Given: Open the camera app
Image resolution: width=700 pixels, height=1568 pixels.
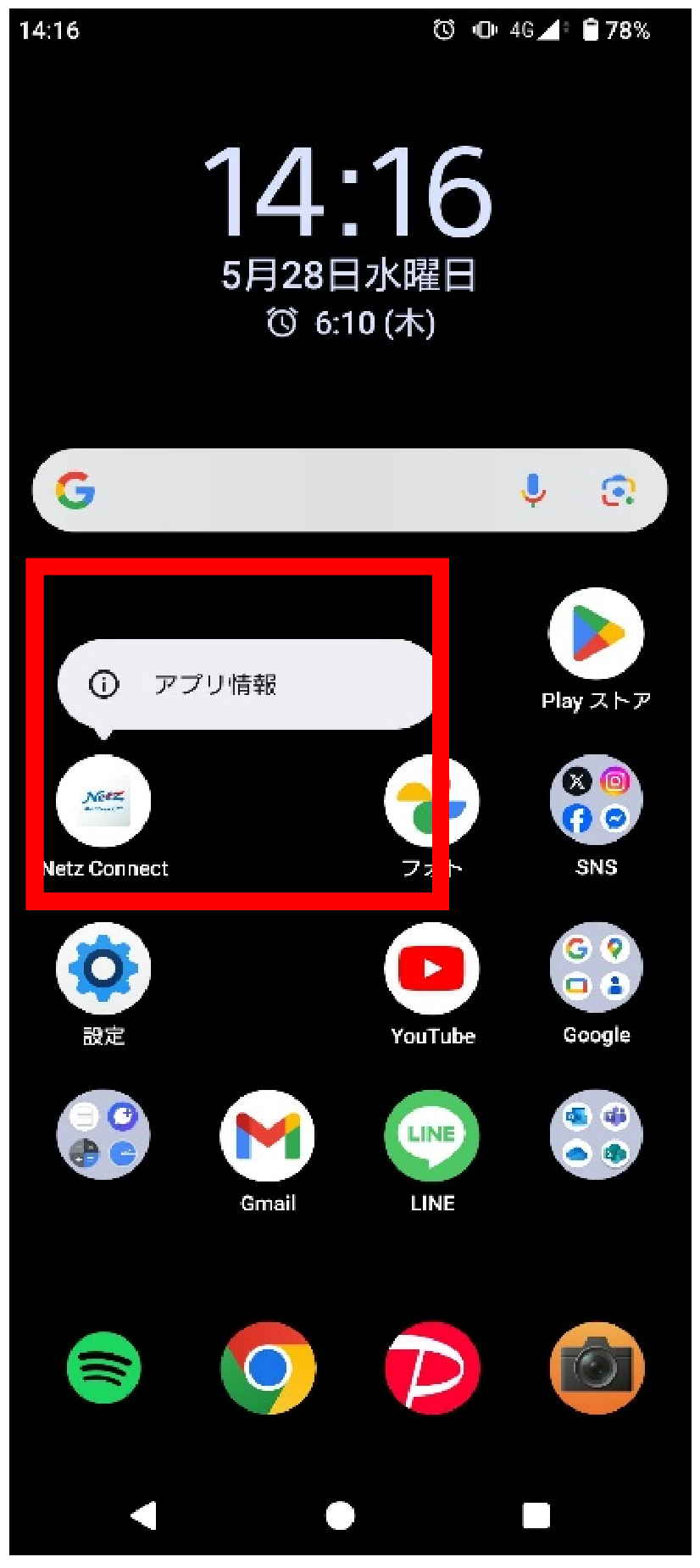Looking at the screenshot, I should click(x=596, y=1367).
